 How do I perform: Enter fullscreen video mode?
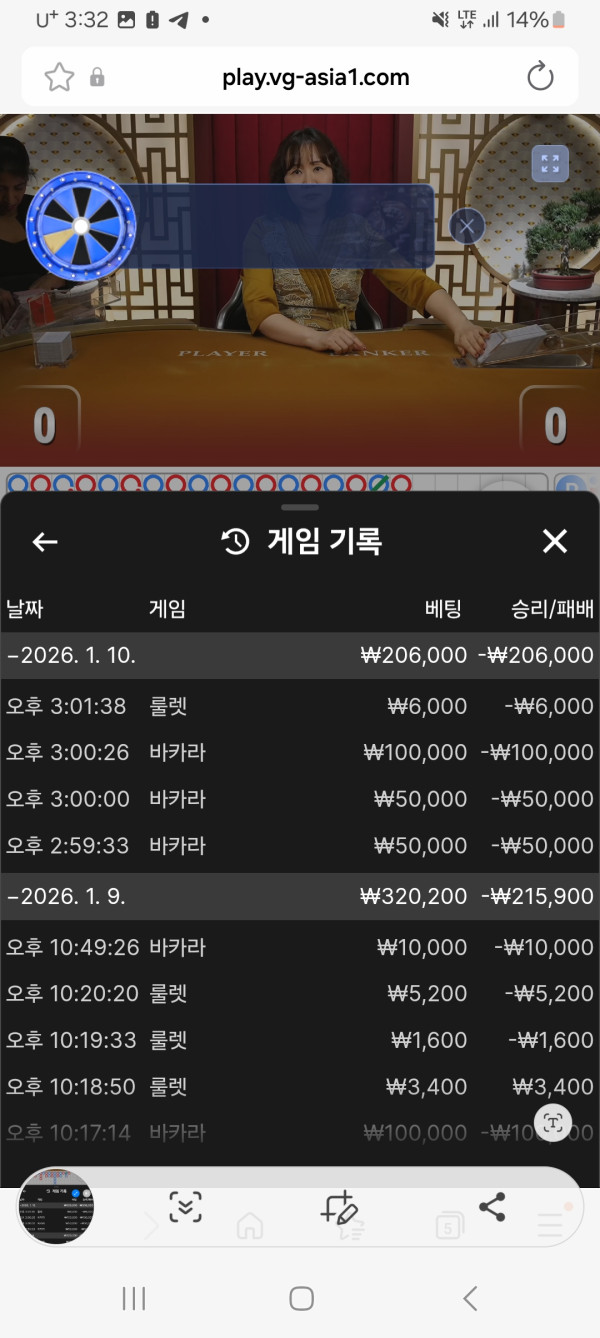[x=549, y=164]
